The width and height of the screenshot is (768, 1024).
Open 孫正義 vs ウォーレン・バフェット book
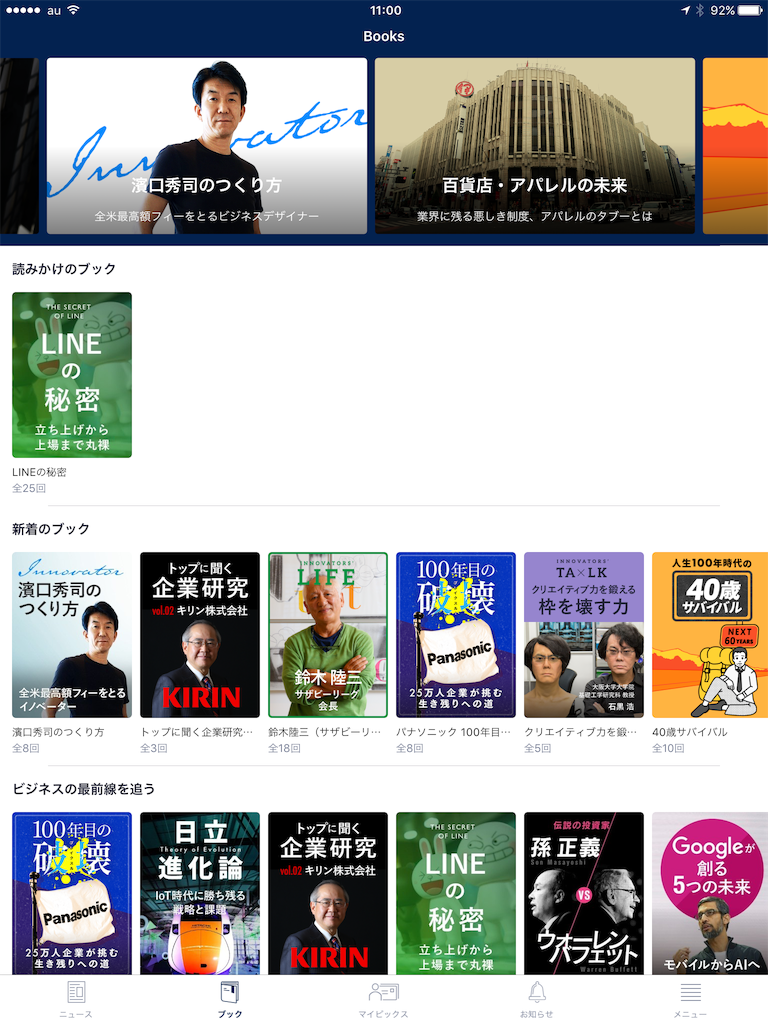(x=584, y=892)
